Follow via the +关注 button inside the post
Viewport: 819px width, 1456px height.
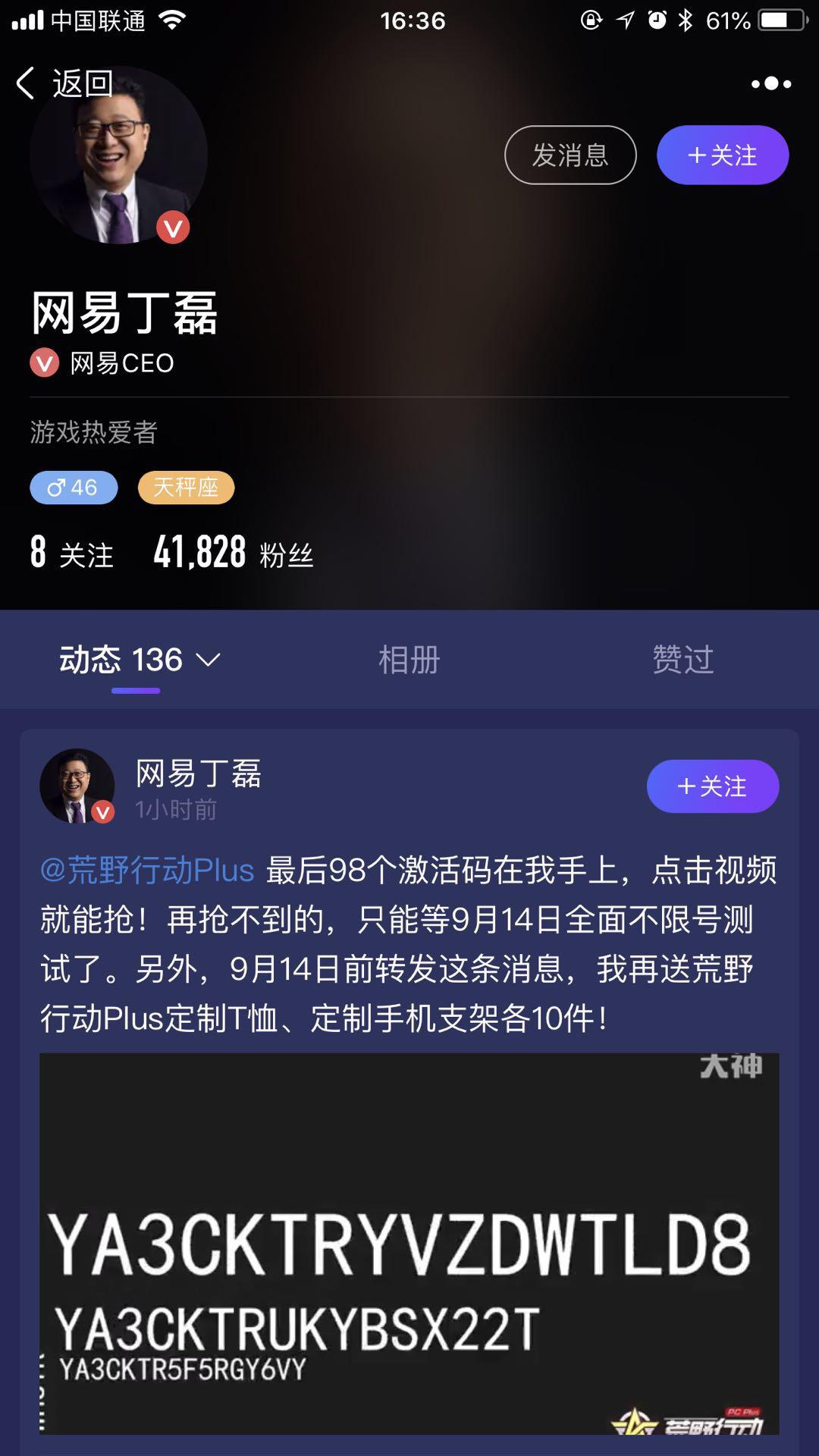pos(712,786)
